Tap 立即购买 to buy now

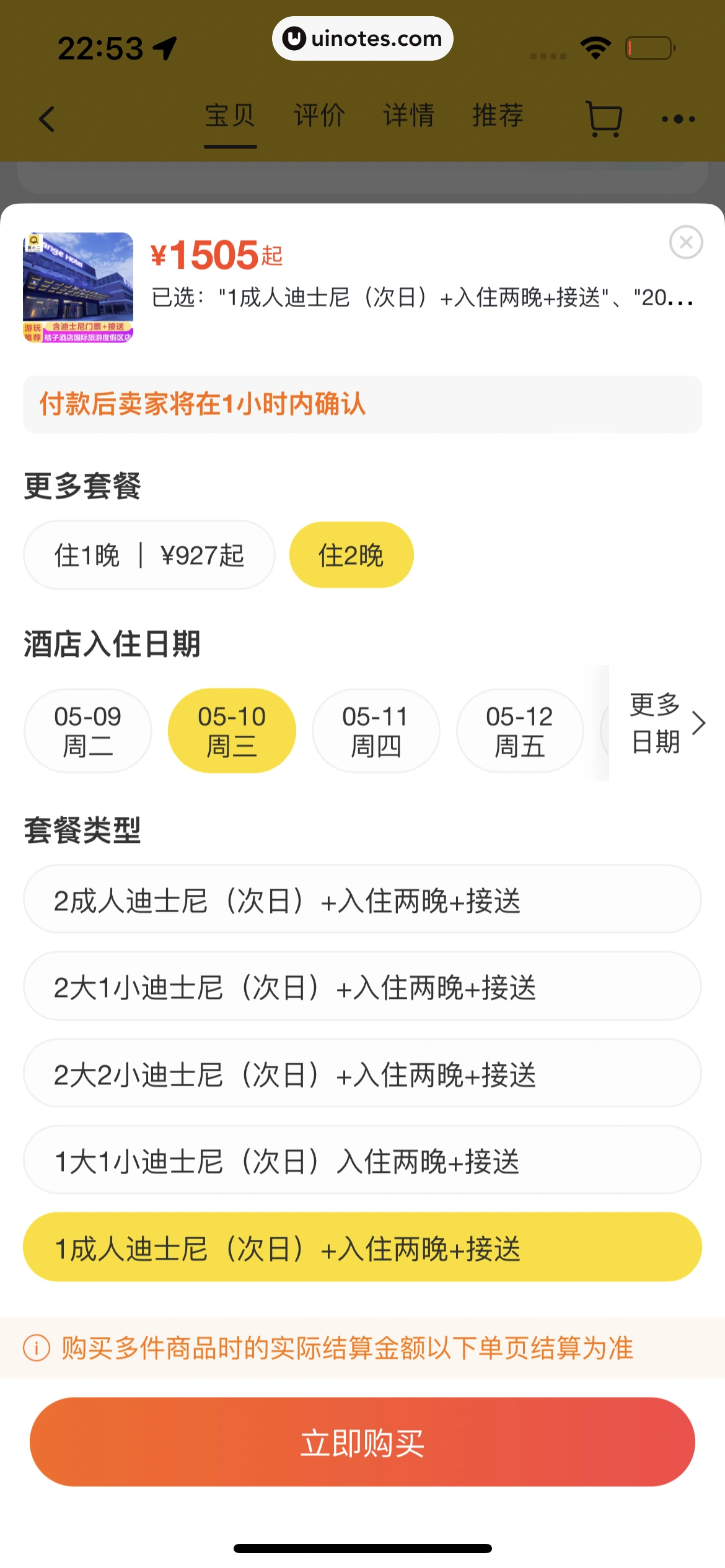click(362, 1442)
